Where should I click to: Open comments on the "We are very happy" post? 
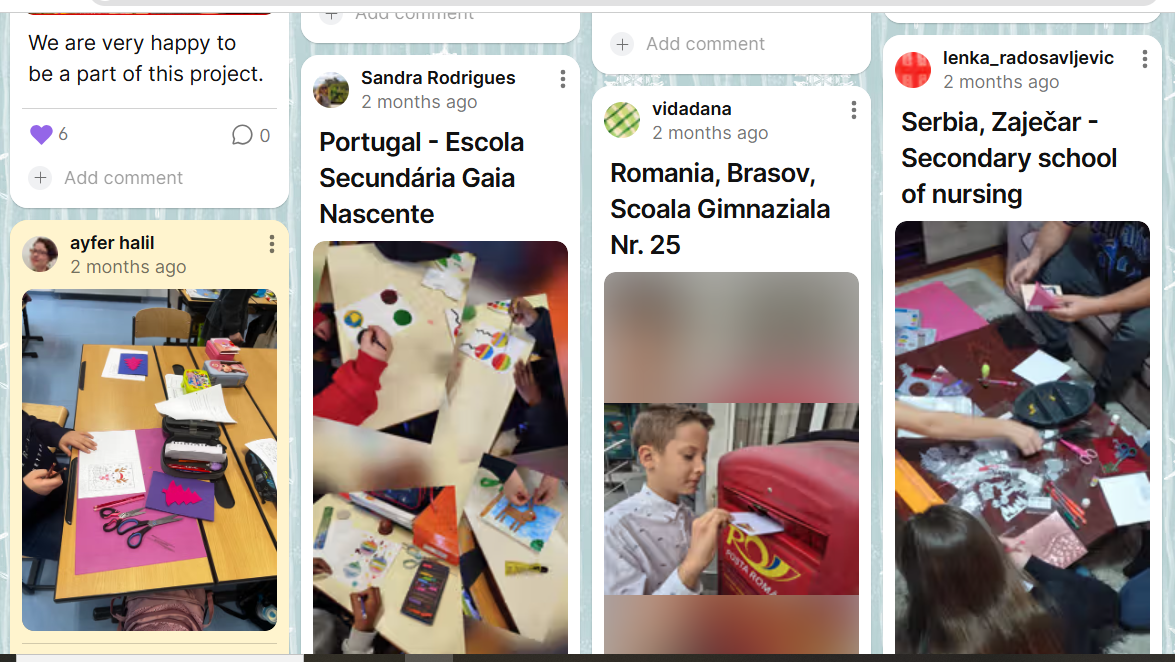(242, 135)
